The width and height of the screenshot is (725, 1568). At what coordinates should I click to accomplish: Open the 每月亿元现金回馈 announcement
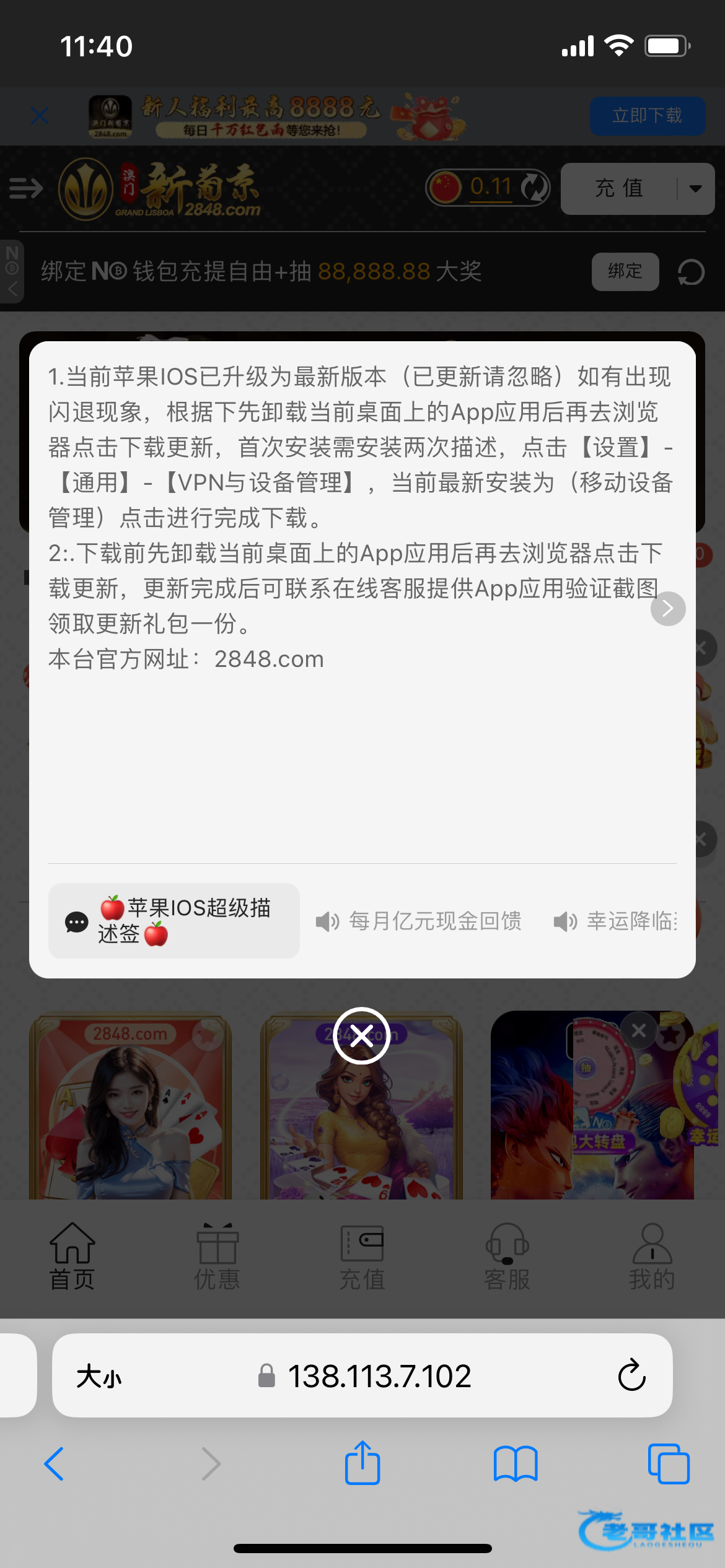click(420, 921)
